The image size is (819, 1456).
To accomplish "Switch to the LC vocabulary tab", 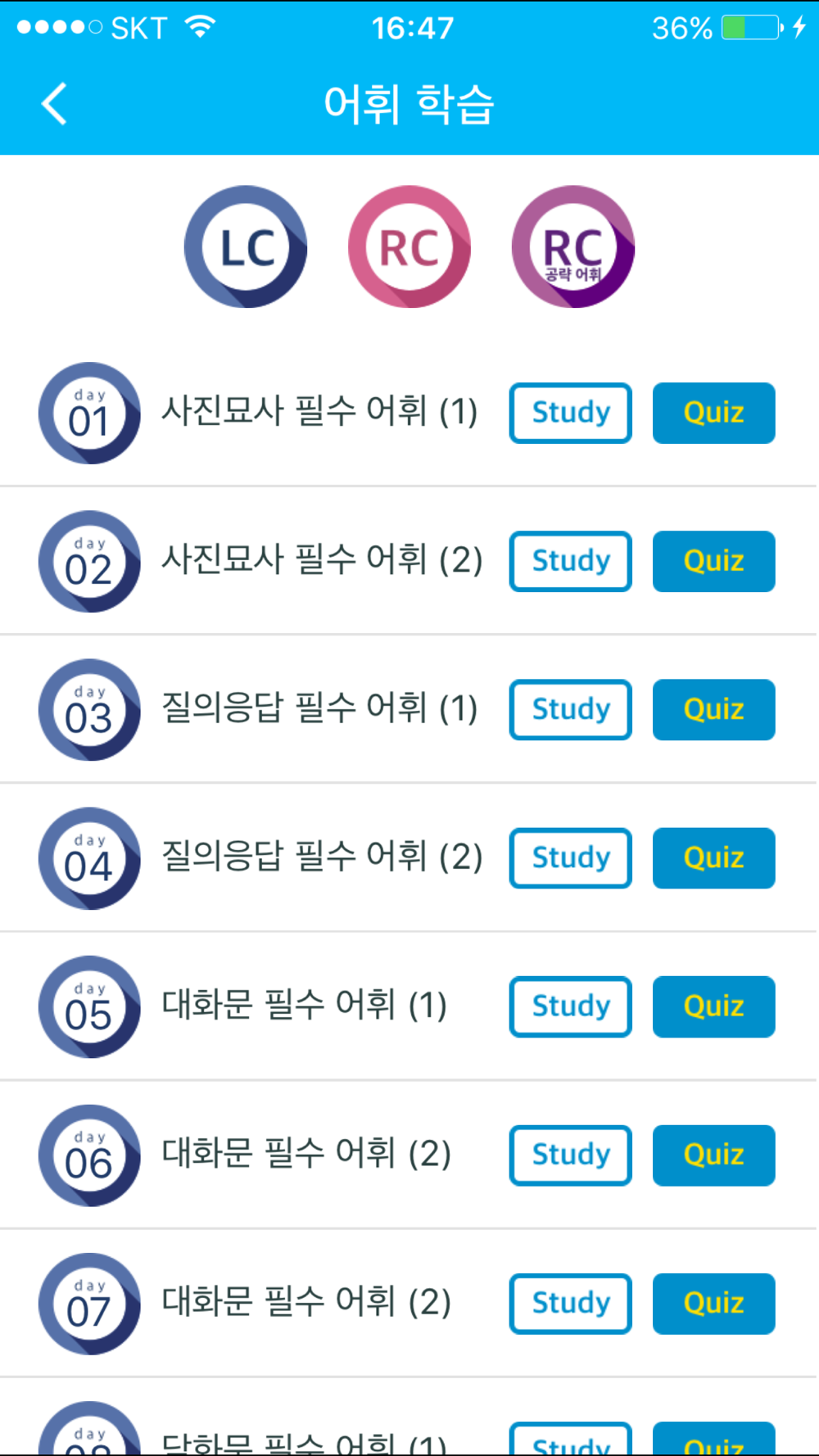I will tap(246, 246).
